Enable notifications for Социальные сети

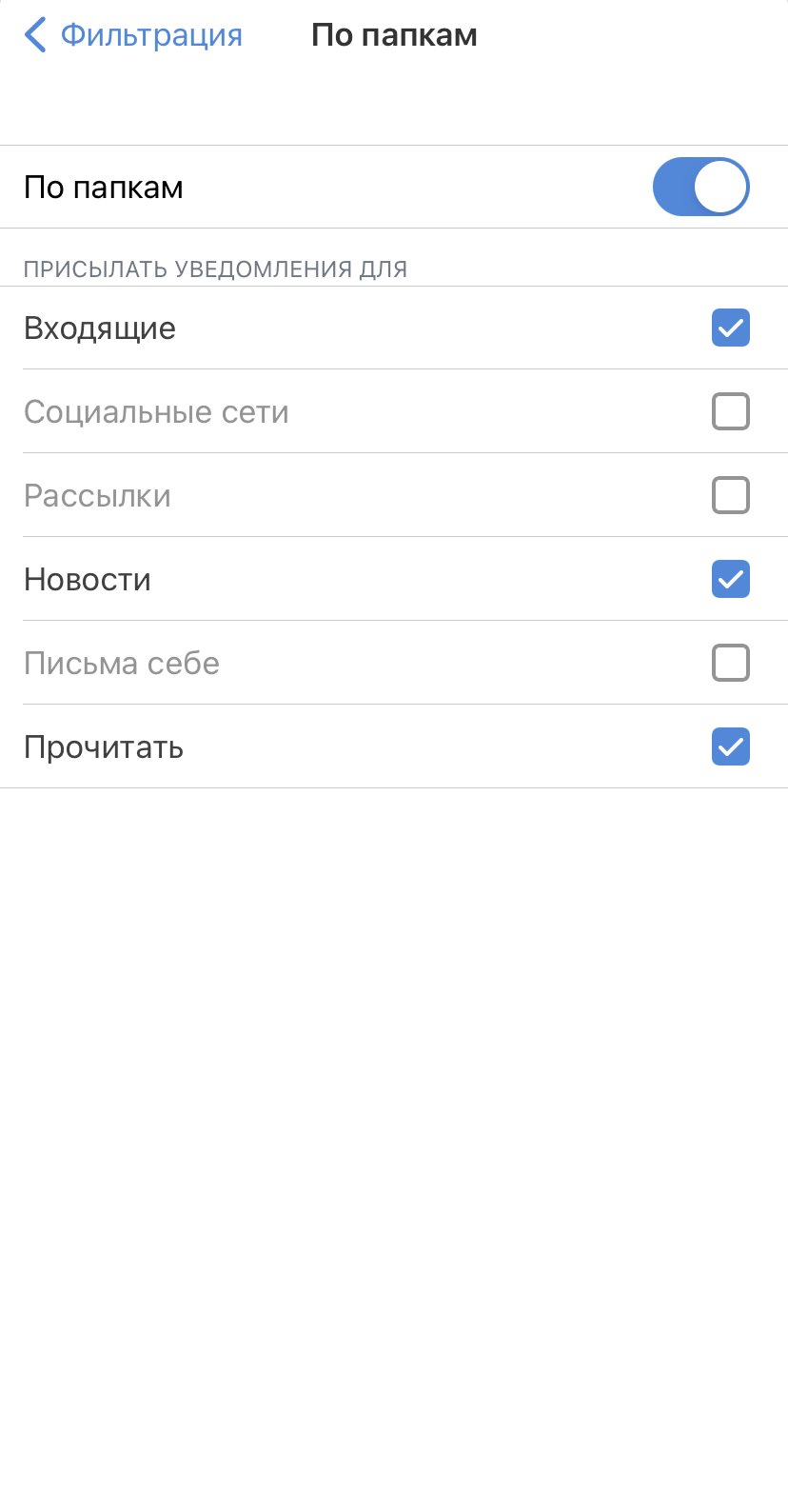[x=731, y=411]
